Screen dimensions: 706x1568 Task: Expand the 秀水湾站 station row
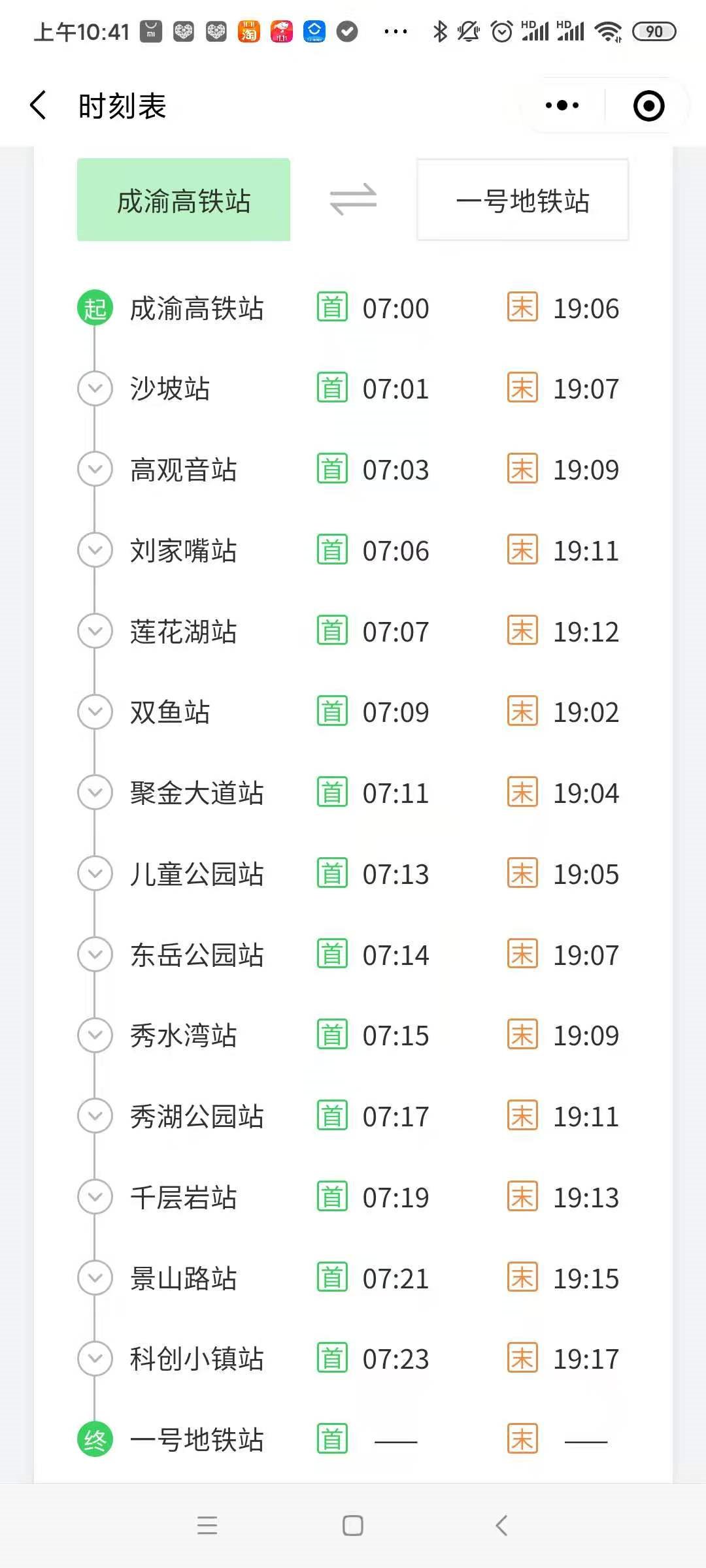click(x=95, y=1036)
